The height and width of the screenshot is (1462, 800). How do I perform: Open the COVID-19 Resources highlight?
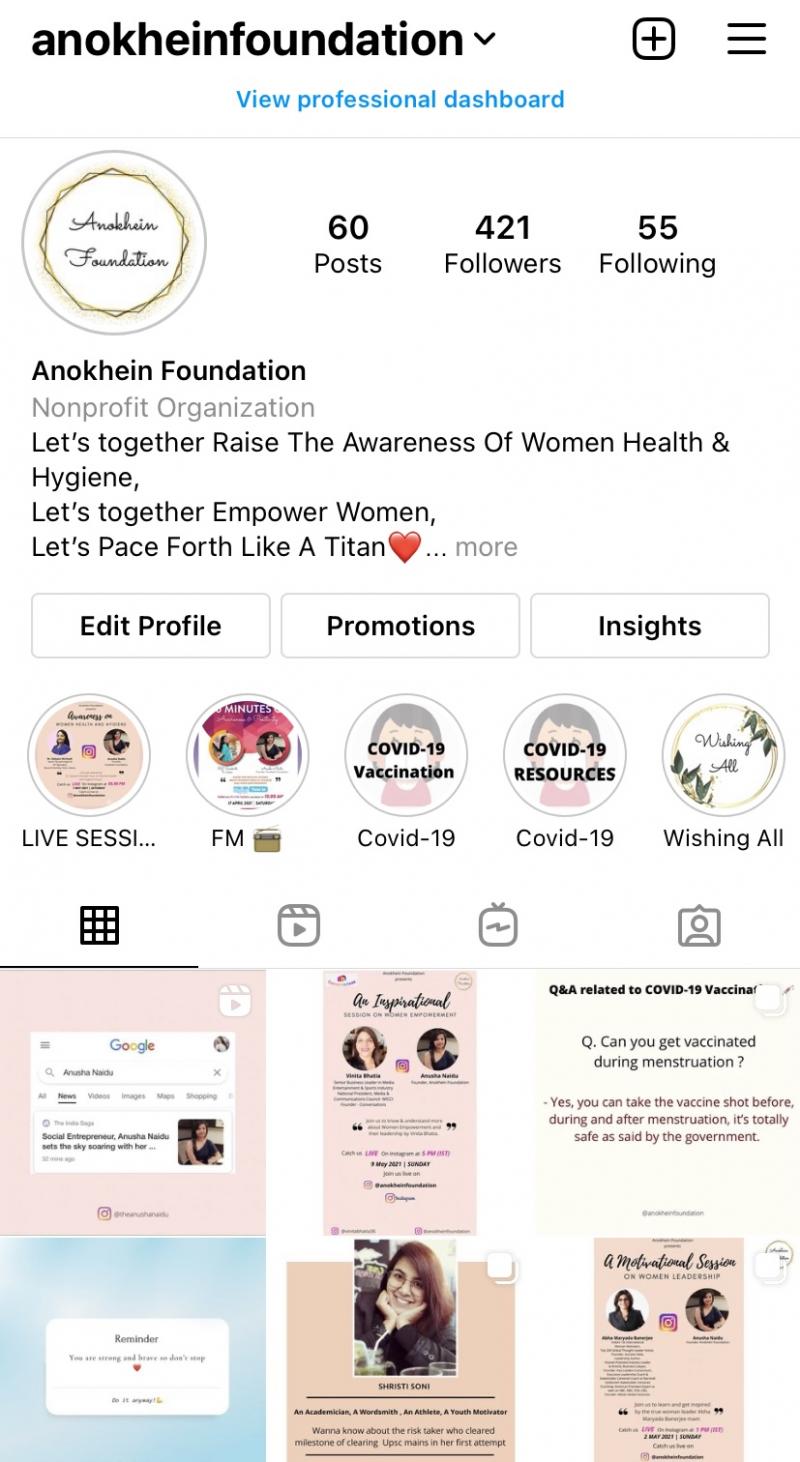click(x=564, y=756)
